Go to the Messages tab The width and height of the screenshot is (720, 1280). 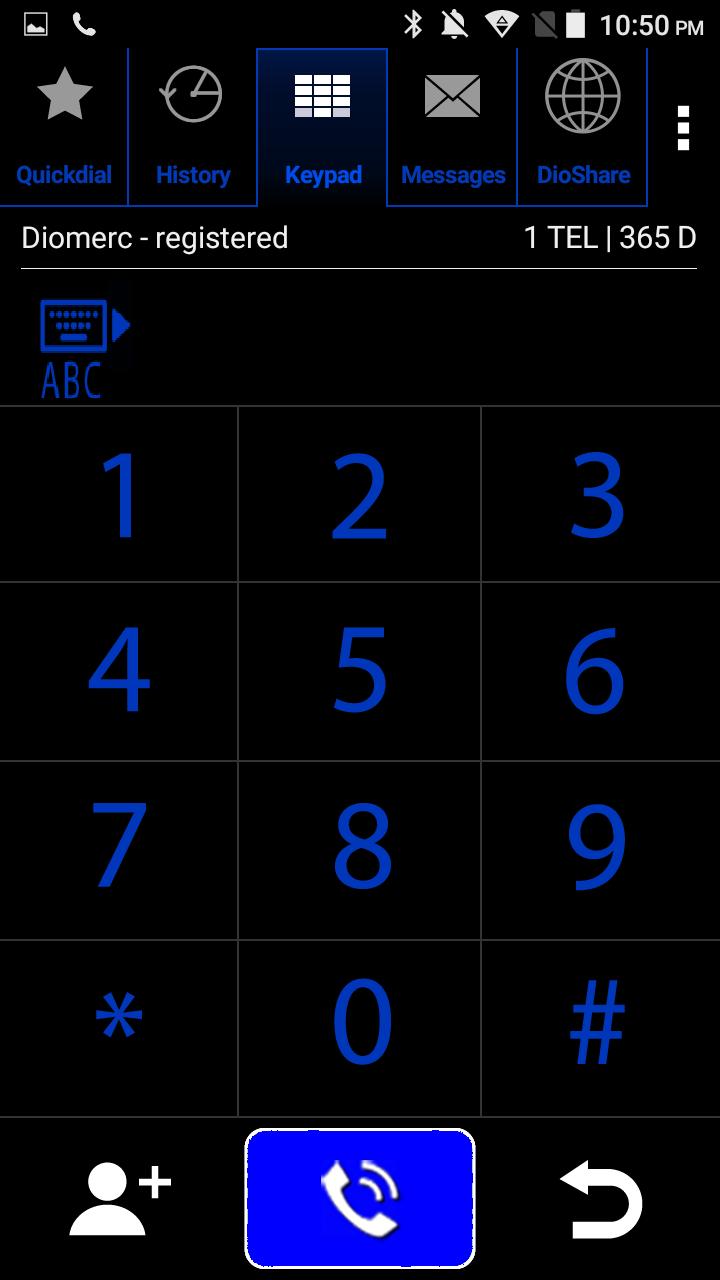tap(452, 127)
